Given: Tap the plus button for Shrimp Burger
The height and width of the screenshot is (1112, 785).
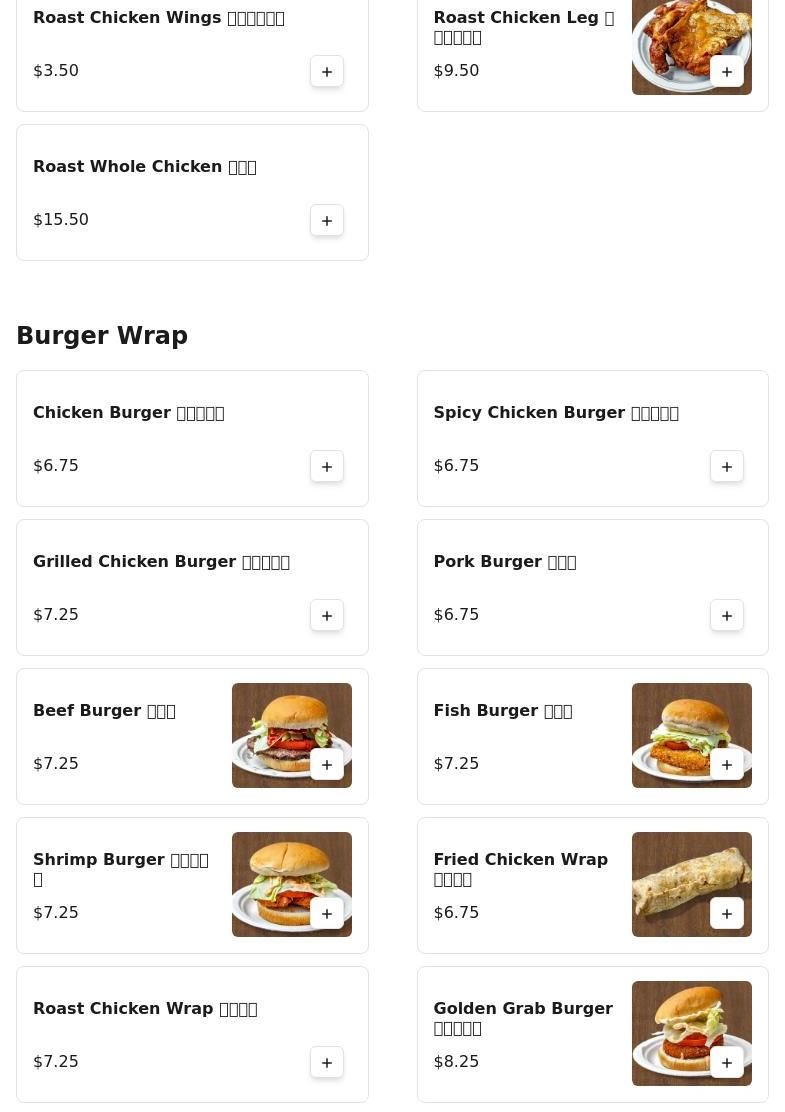Looking at the screenshot, I should point(327,913).
